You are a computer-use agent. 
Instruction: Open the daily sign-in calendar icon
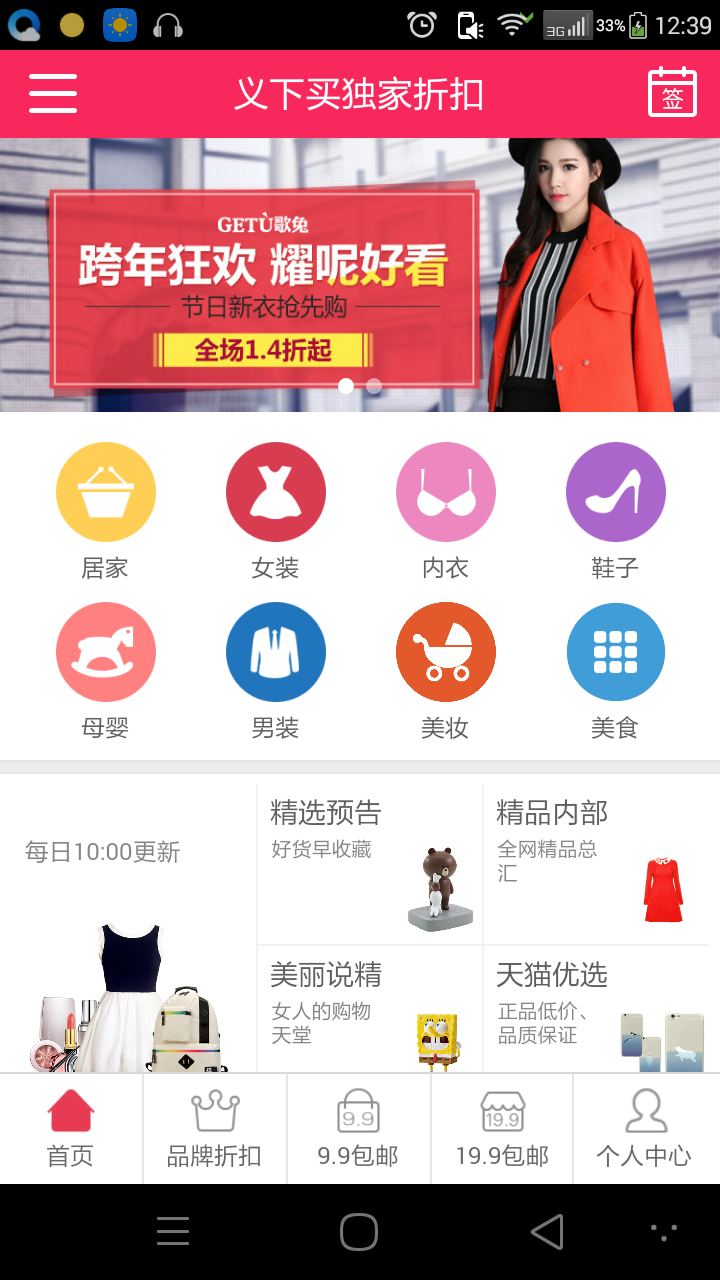pos(672,93)
